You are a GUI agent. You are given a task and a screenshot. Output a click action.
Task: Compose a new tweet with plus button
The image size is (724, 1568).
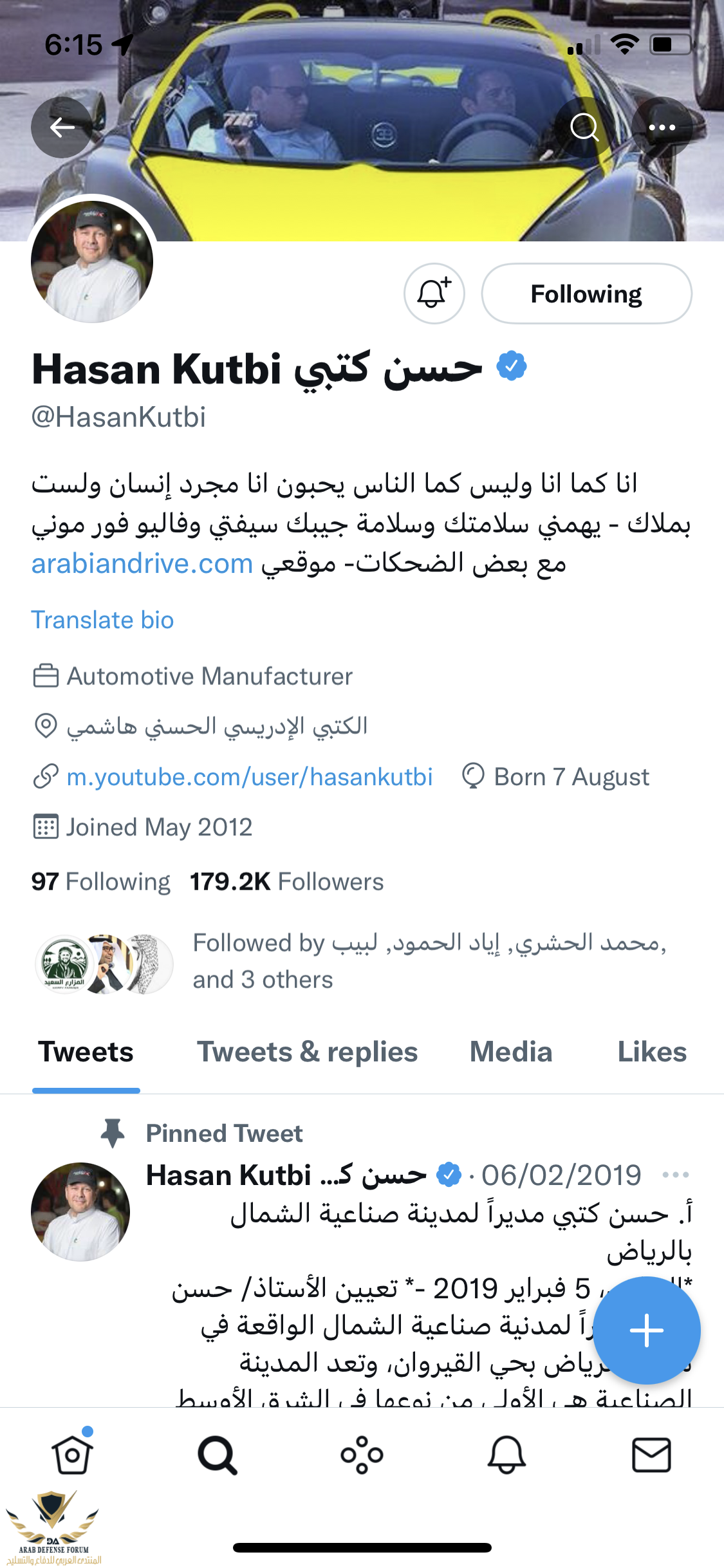click(x=646, y=1330)
